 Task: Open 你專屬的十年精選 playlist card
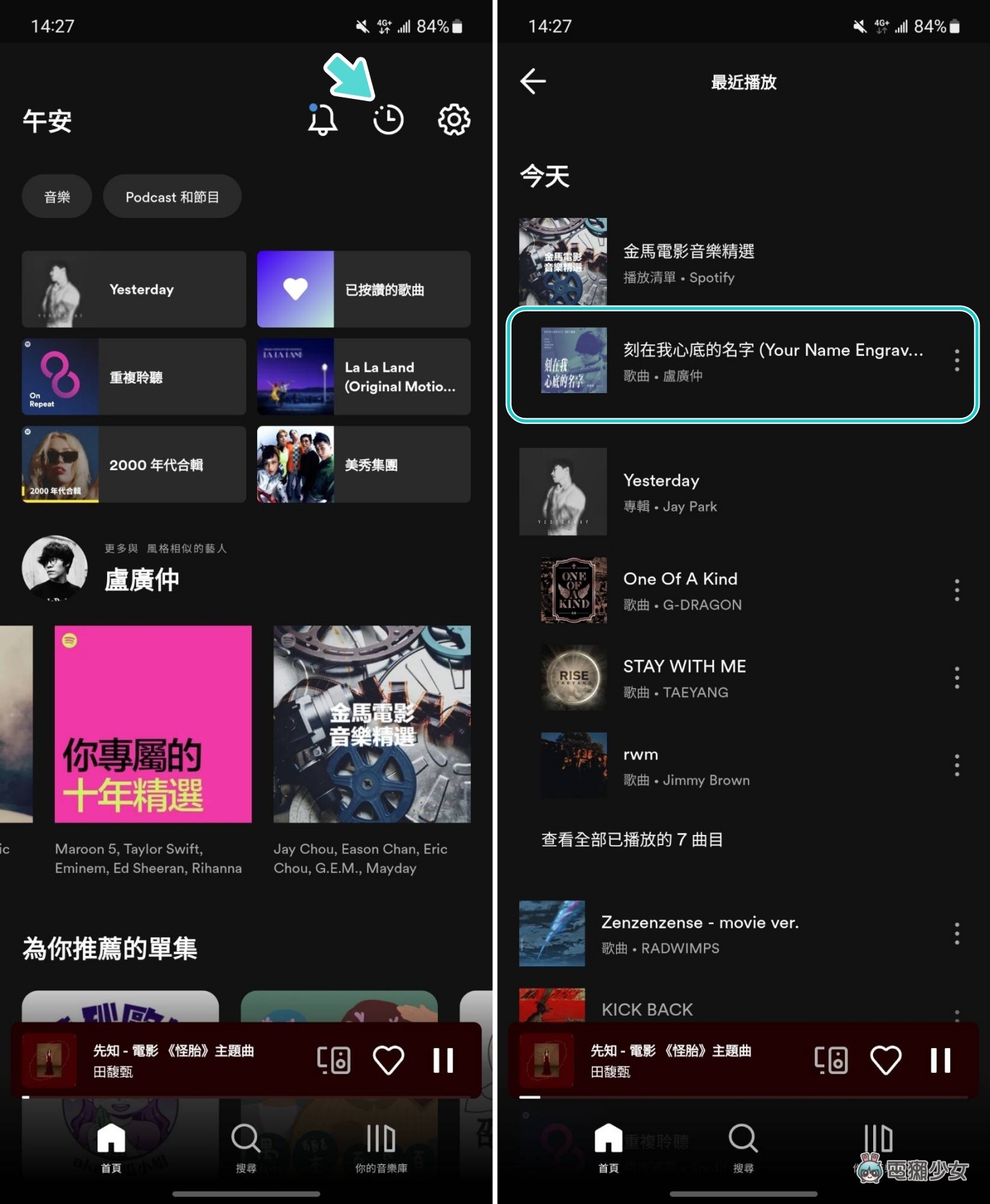pos(153,724)
